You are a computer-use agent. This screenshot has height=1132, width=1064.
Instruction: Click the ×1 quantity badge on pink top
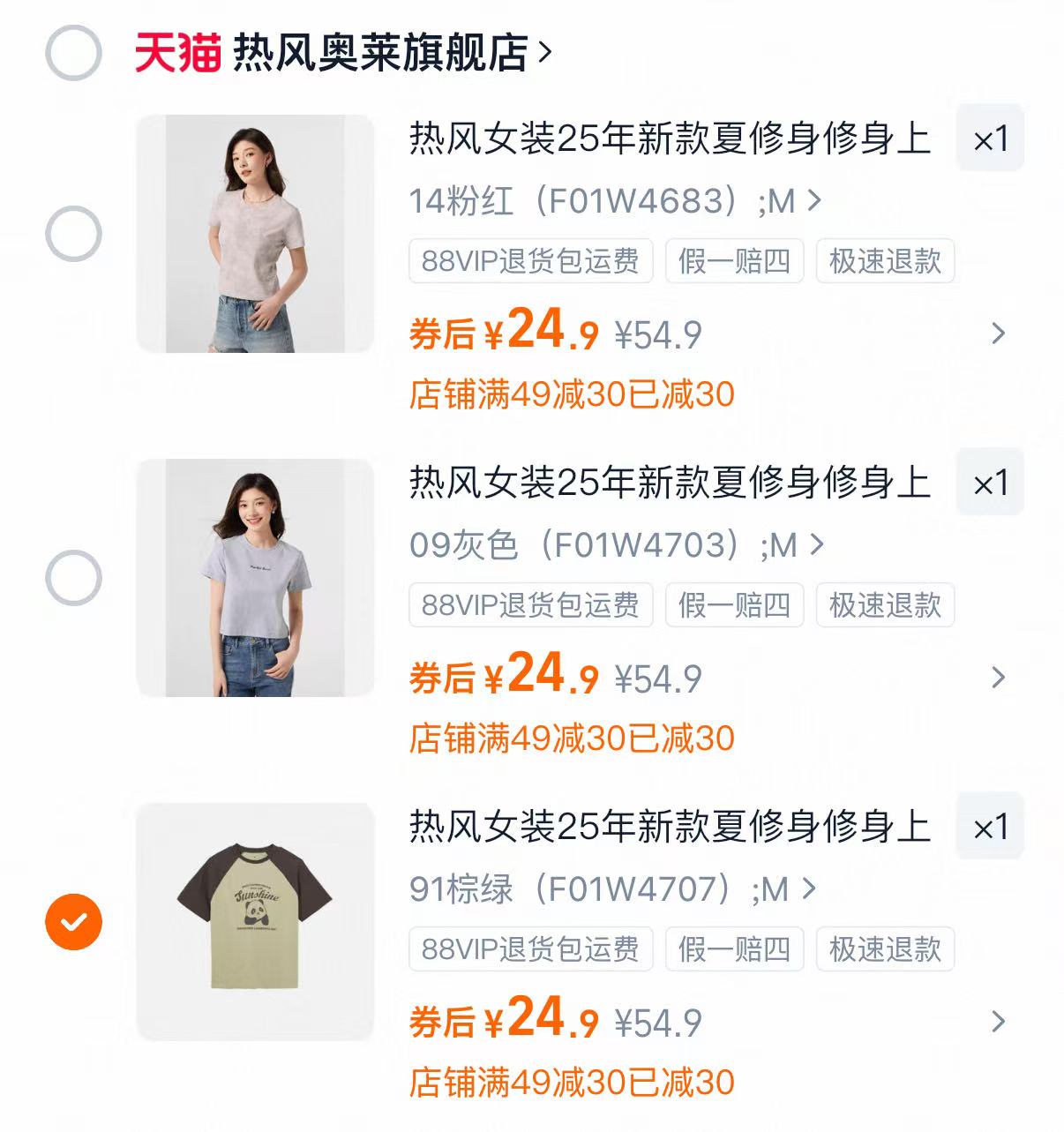(990, 138)
